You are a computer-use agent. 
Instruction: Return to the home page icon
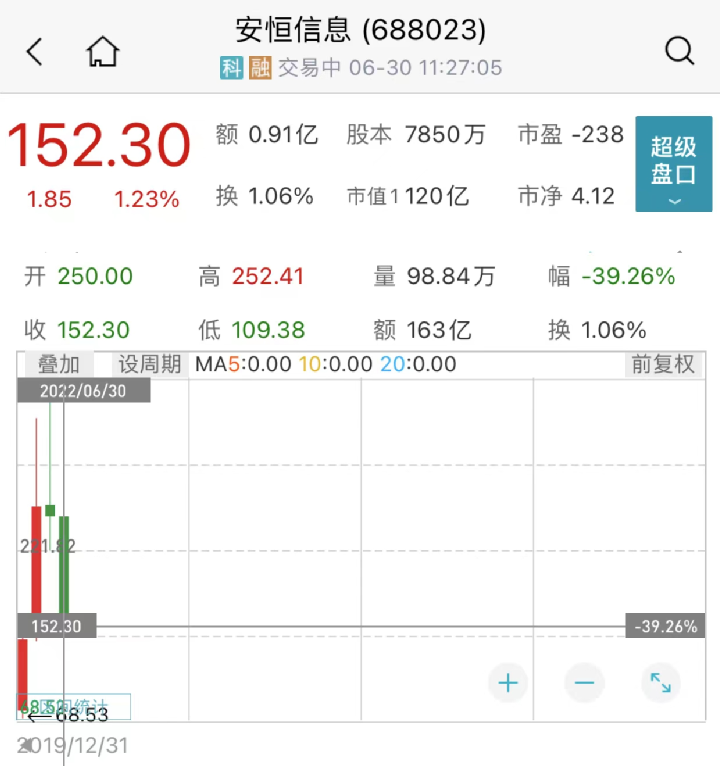[x=102, y=51]
